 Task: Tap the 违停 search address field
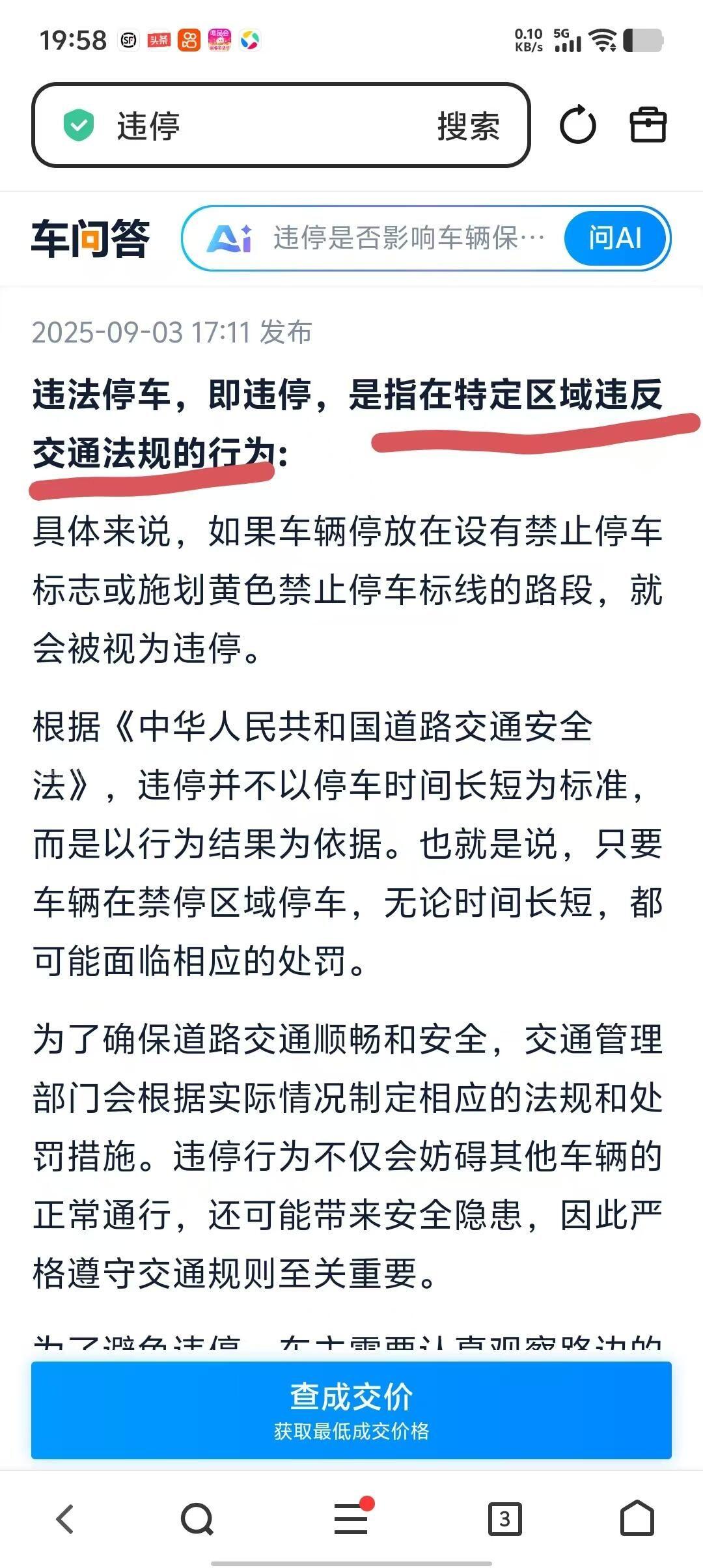[x=260, y=125]
